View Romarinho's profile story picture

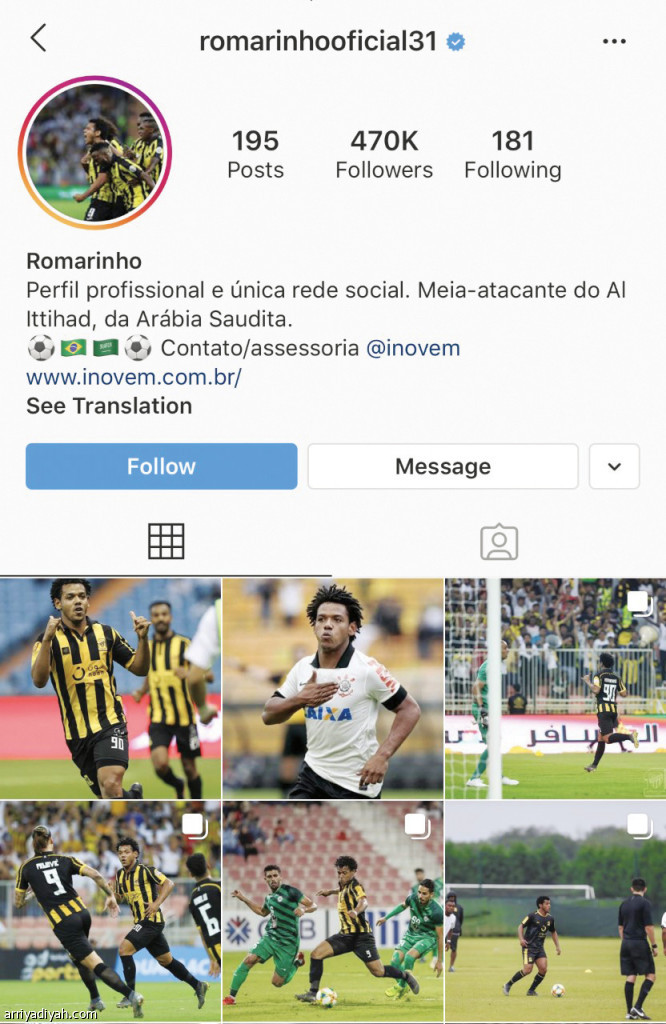click(96, 152)
